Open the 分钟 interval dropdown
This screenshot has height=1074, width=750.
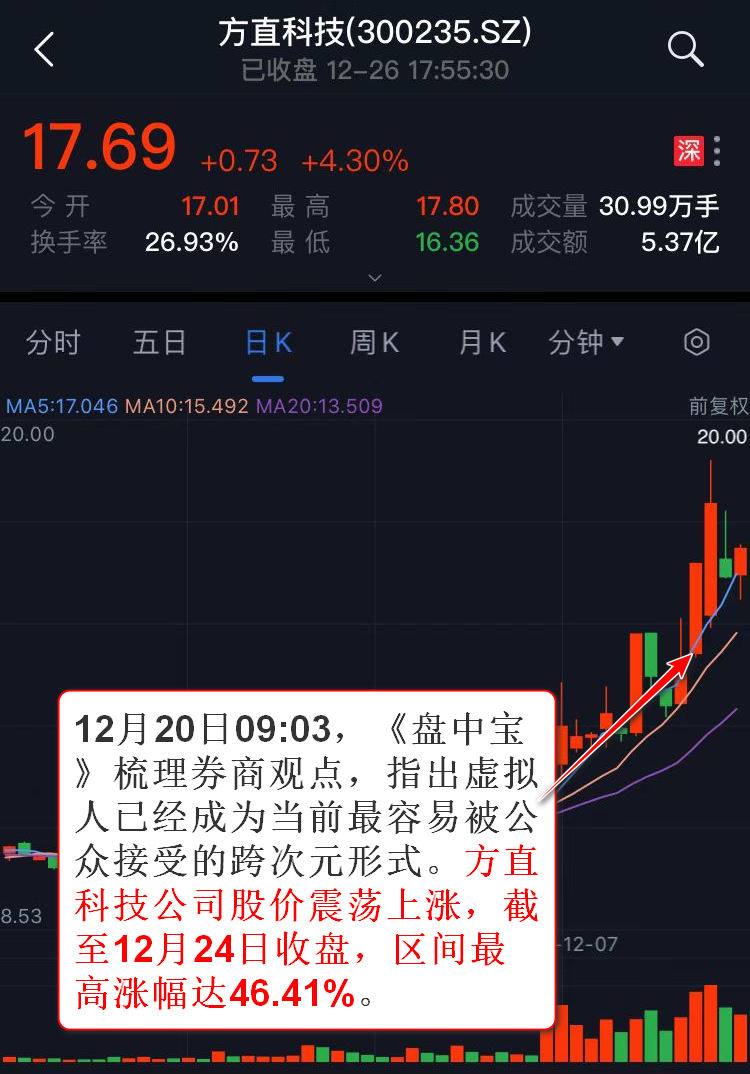(586, 343)
